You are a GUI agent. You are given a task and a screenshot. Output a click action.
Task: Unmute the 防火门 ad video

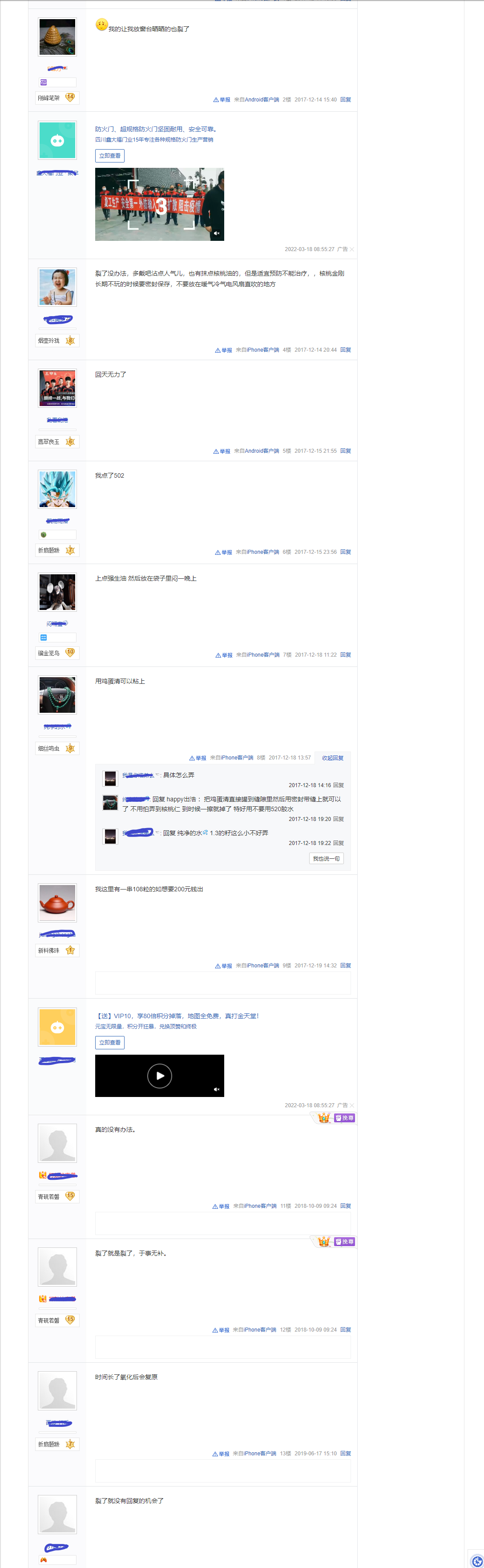[217, 233]
